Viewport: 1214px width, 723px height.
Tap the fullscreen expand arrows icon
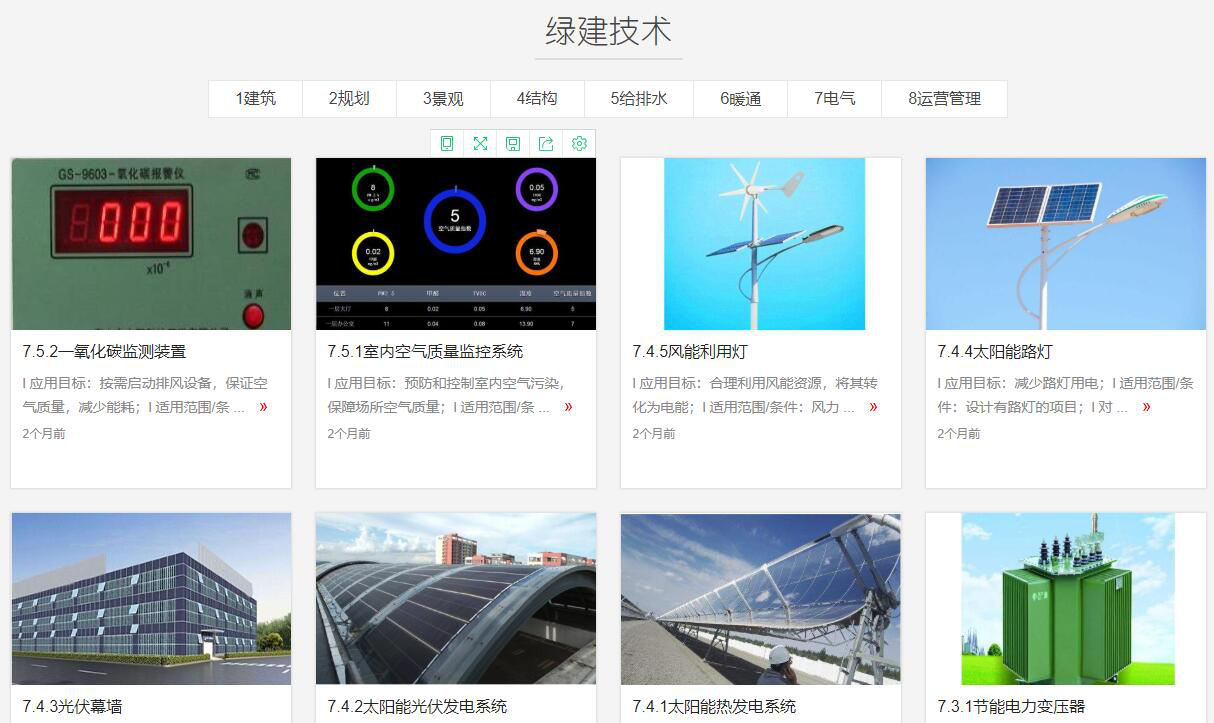point(480,144)
